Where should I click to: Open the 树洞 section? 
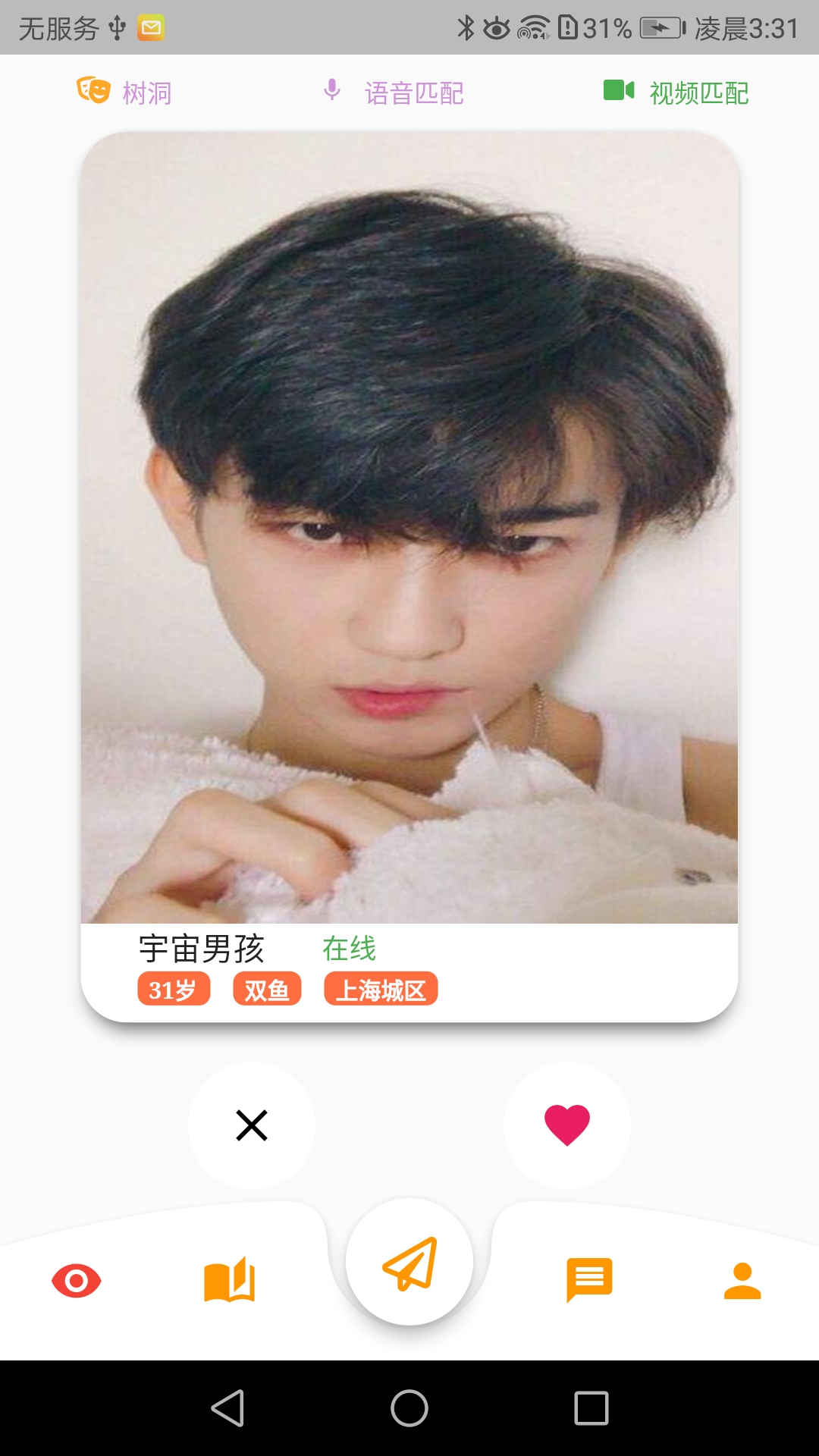[x=125, y=93]
